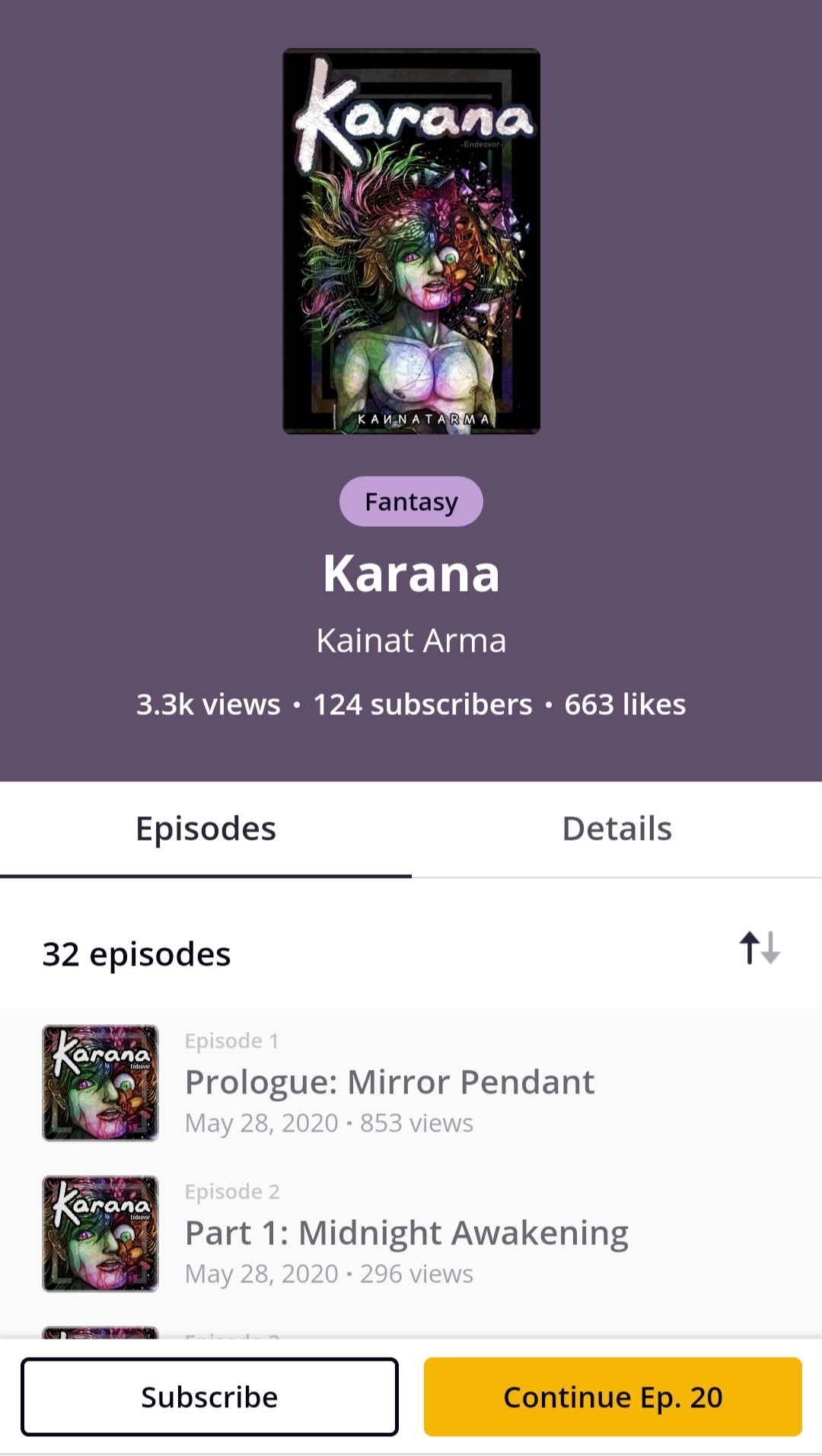
Task: Open the Fantasy genre chip
Action: point(411,502)
